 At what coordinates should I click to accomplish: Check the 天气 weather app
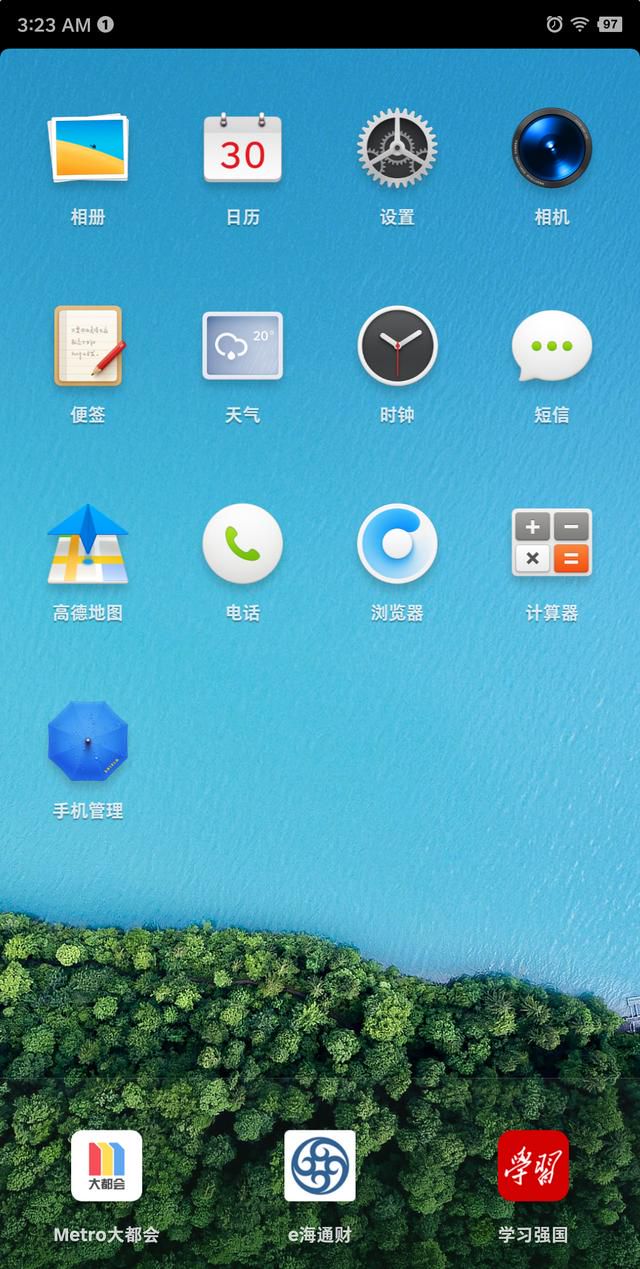[242, 346]
